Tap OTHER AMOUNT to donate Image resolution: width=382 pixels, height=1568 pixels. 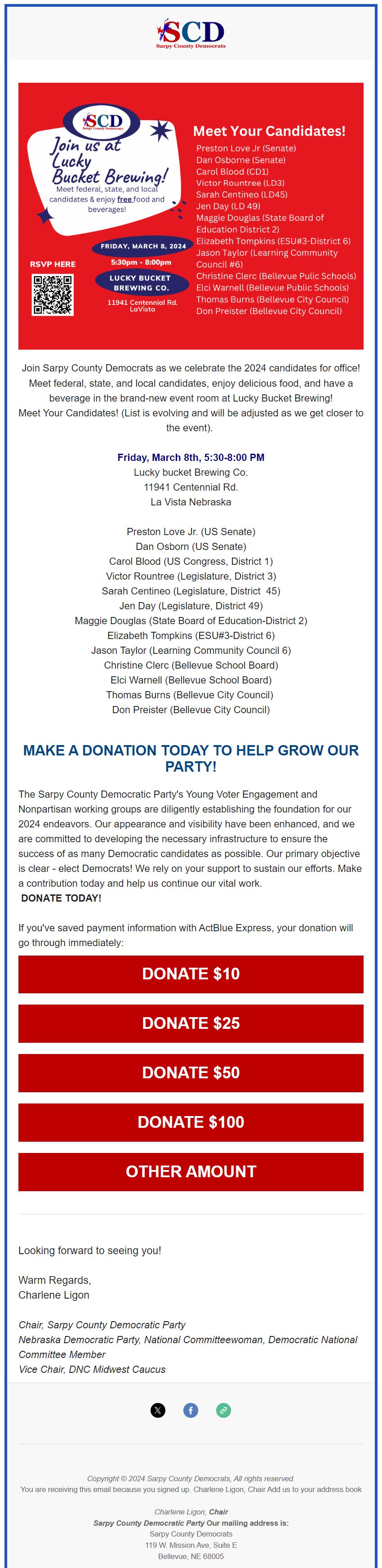click(x=191, y=1171)
